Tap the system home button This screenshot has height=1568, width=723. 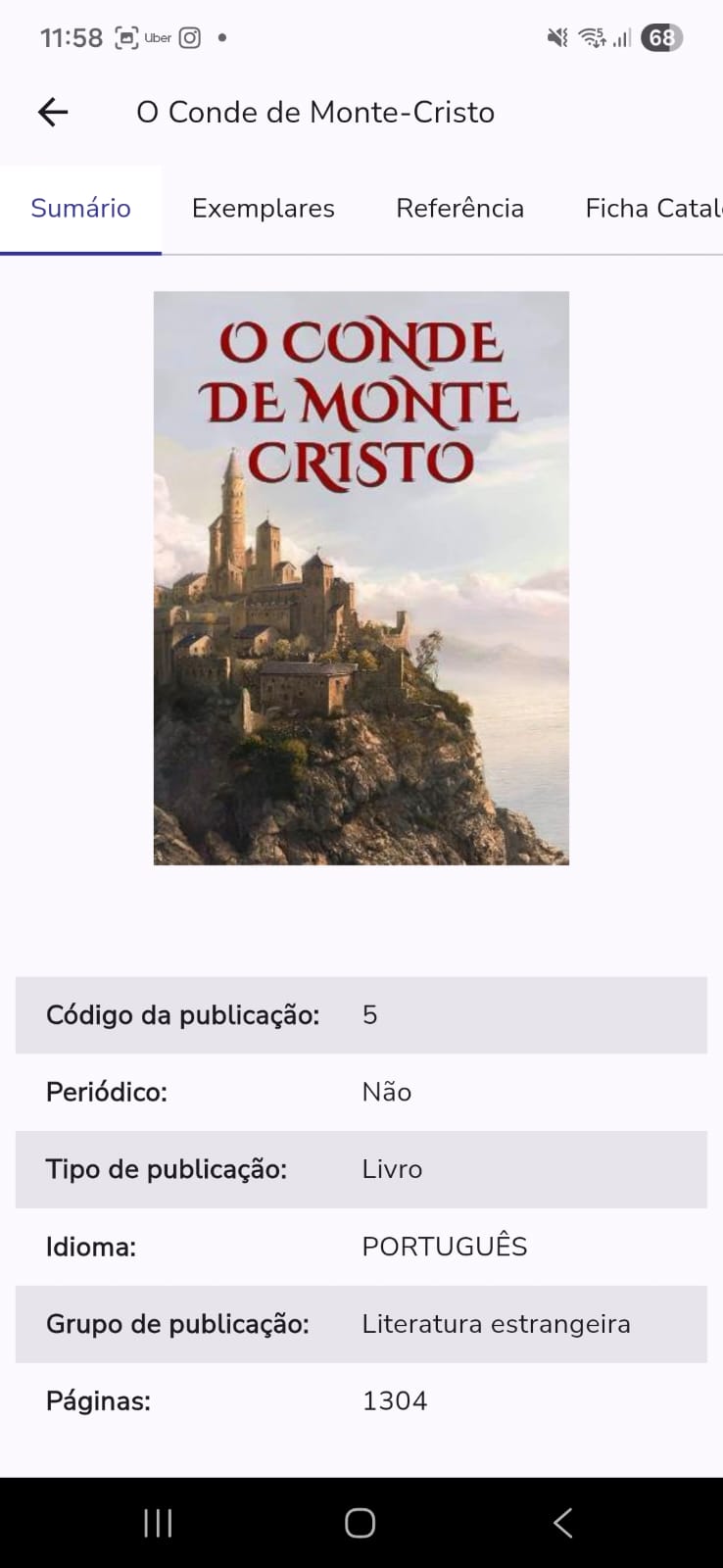coord(360,1522)
